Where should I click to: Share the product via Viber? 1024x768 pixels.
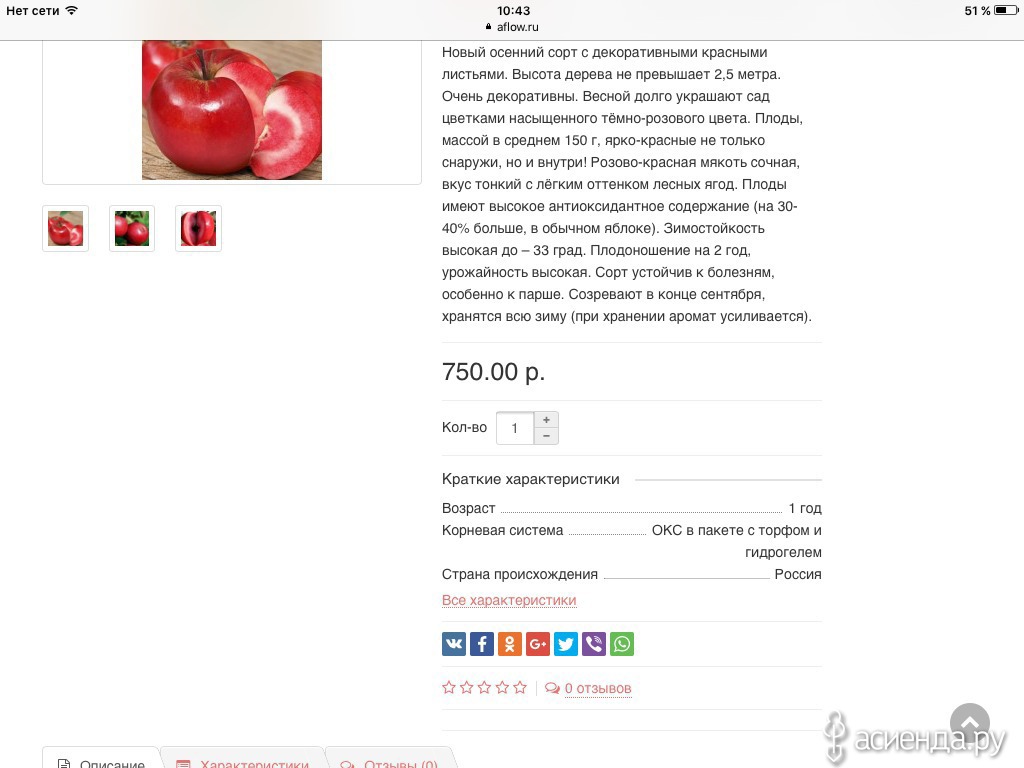pos(594,644)
